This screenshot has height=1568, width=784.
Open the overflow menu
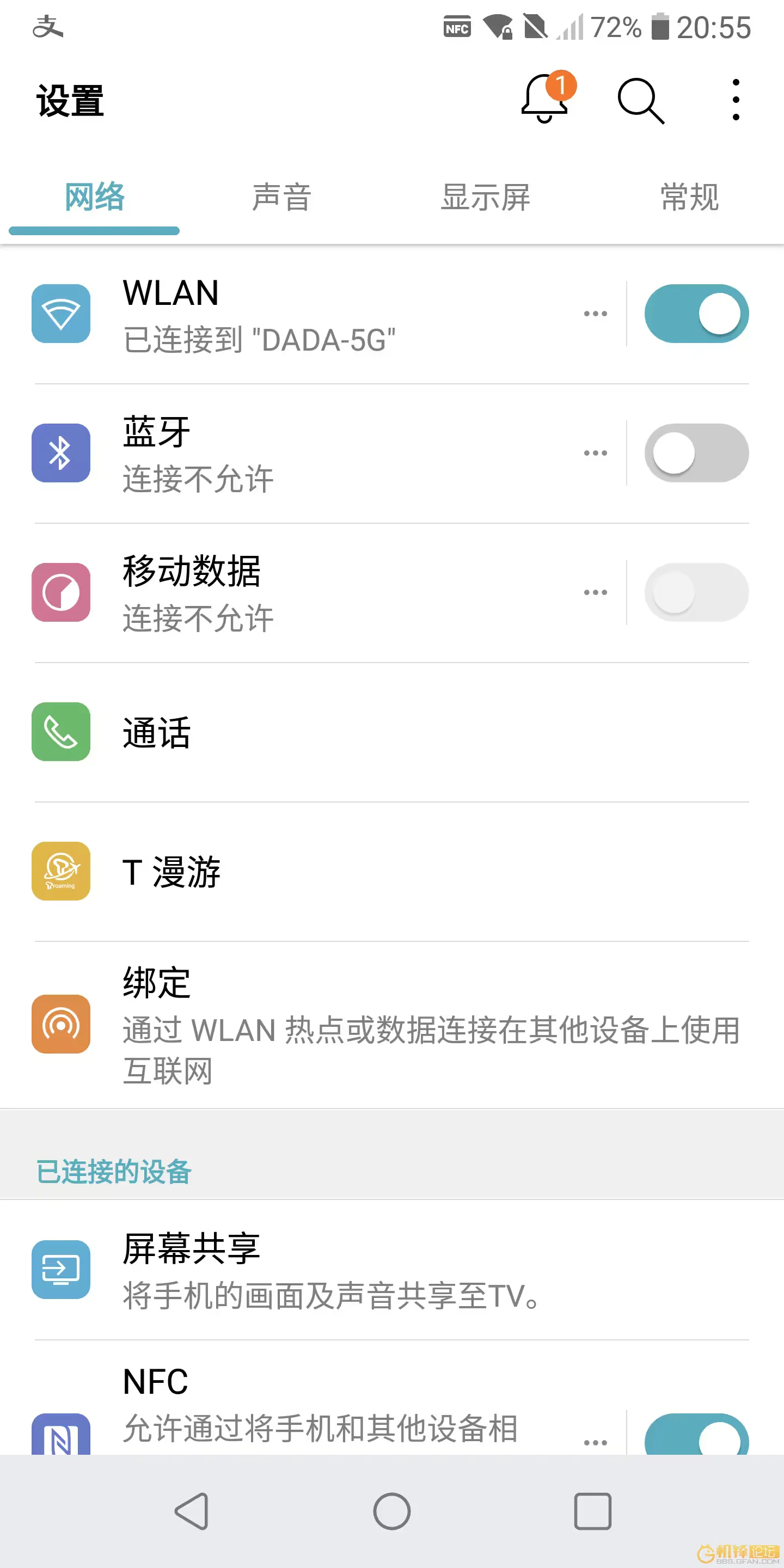[736, 100]
